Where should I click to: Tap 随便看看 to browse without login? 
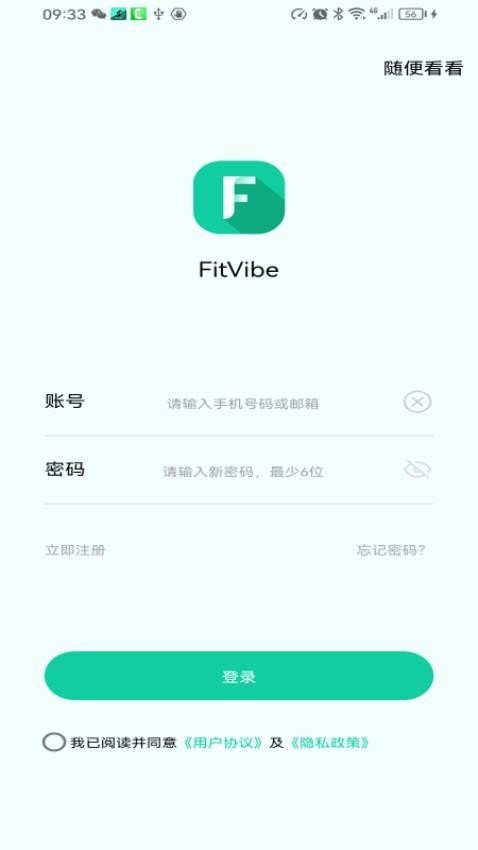coord(423,68)
